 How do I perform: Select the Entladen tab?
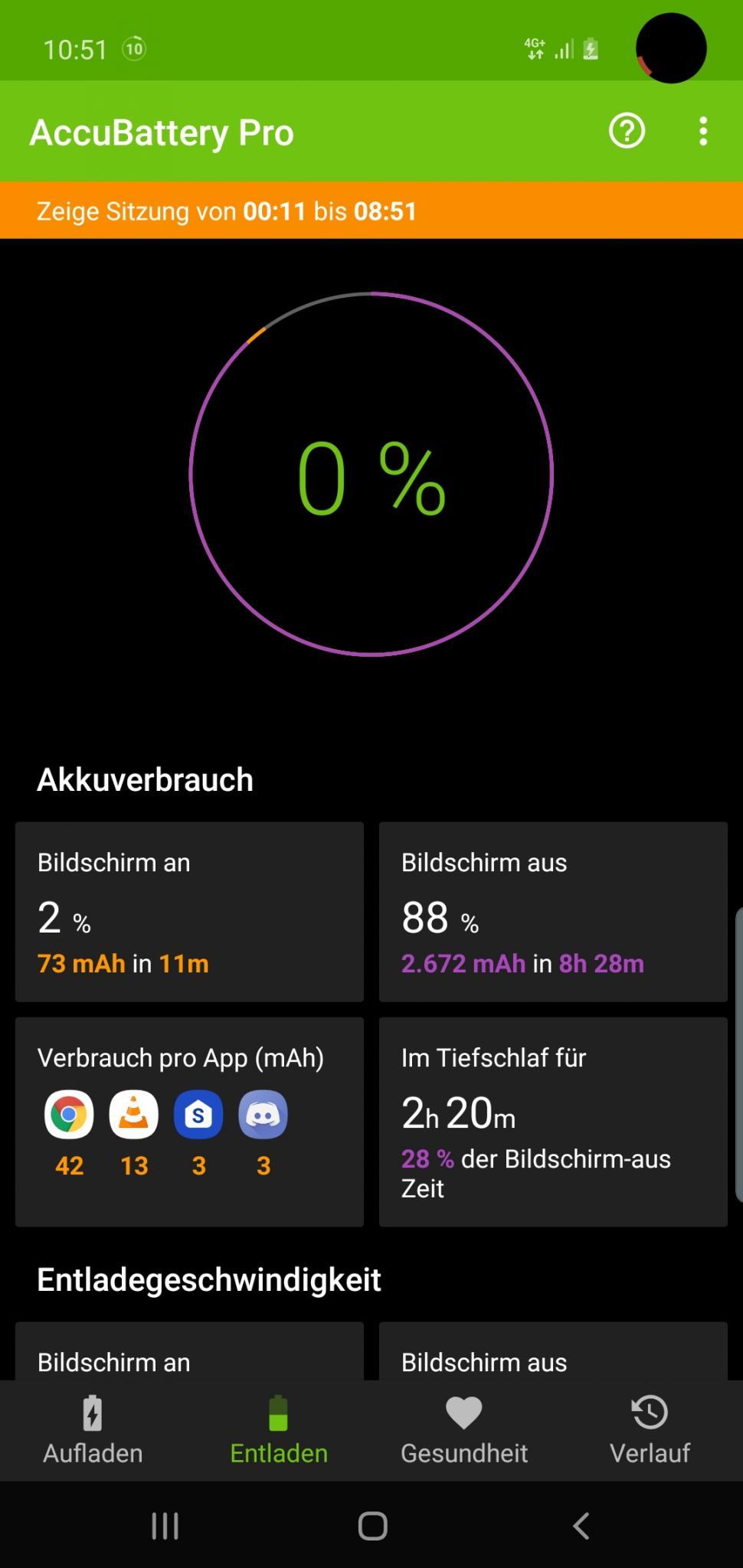279,1430
